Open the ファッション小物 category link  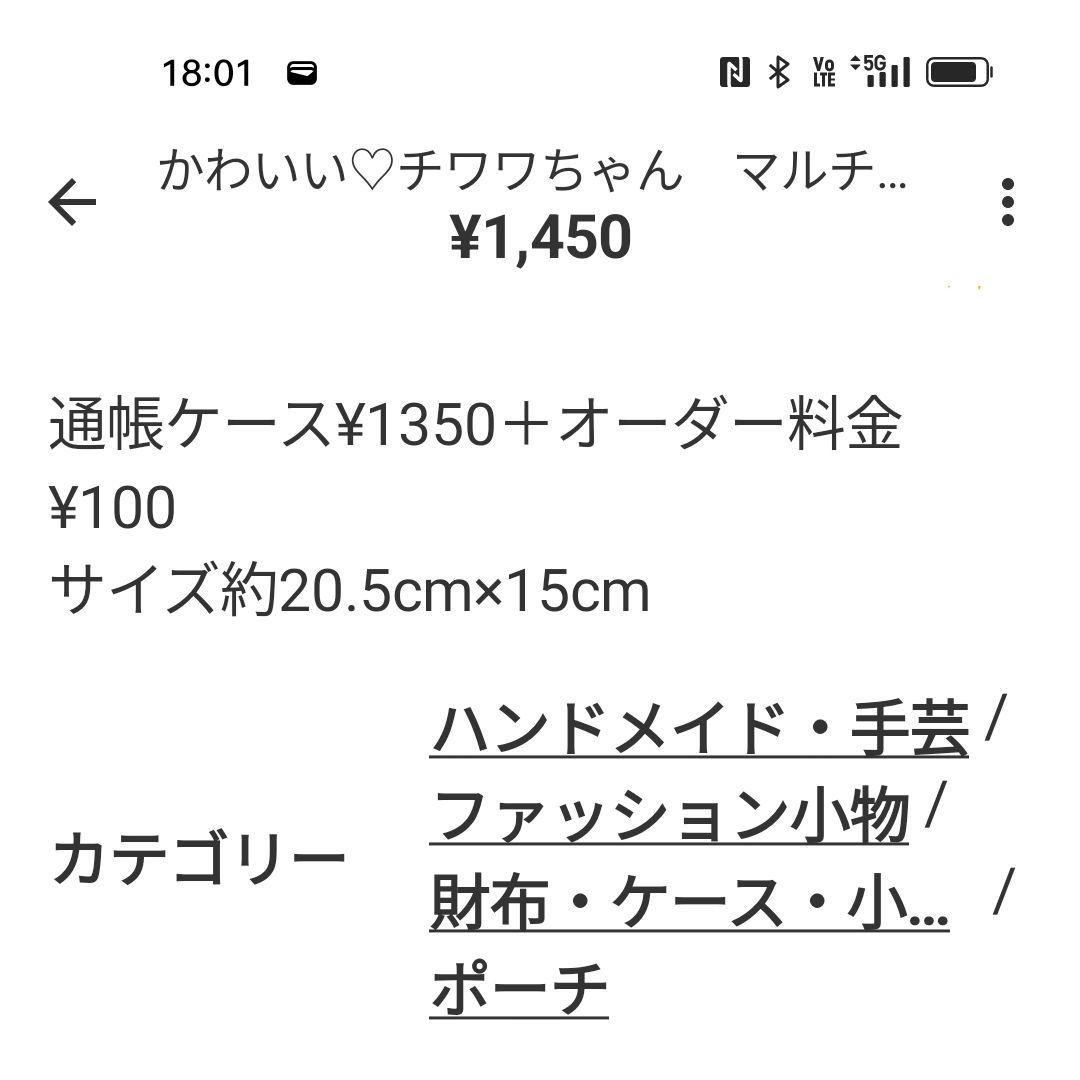click(669, 816)
